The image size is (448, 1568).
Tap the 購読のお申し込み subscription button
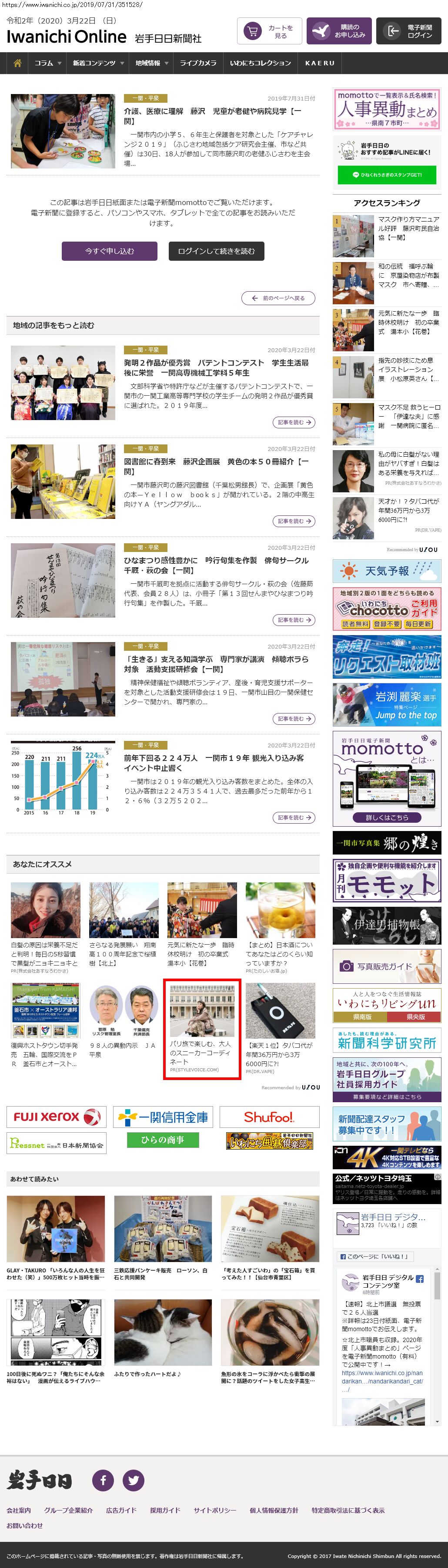tap(338, 31)
